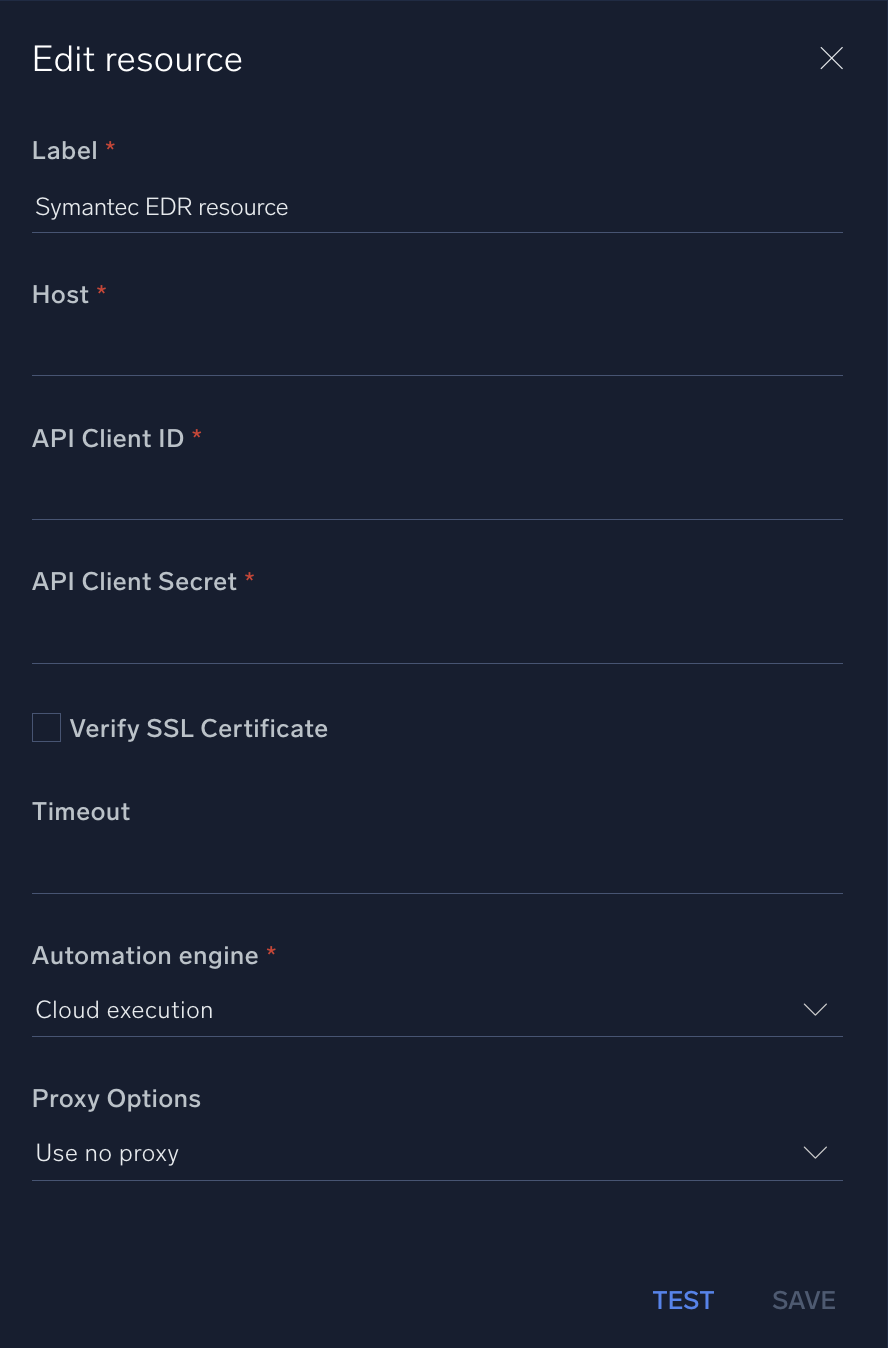Open the Automation engine dropdown chevron

(815, 1009)
